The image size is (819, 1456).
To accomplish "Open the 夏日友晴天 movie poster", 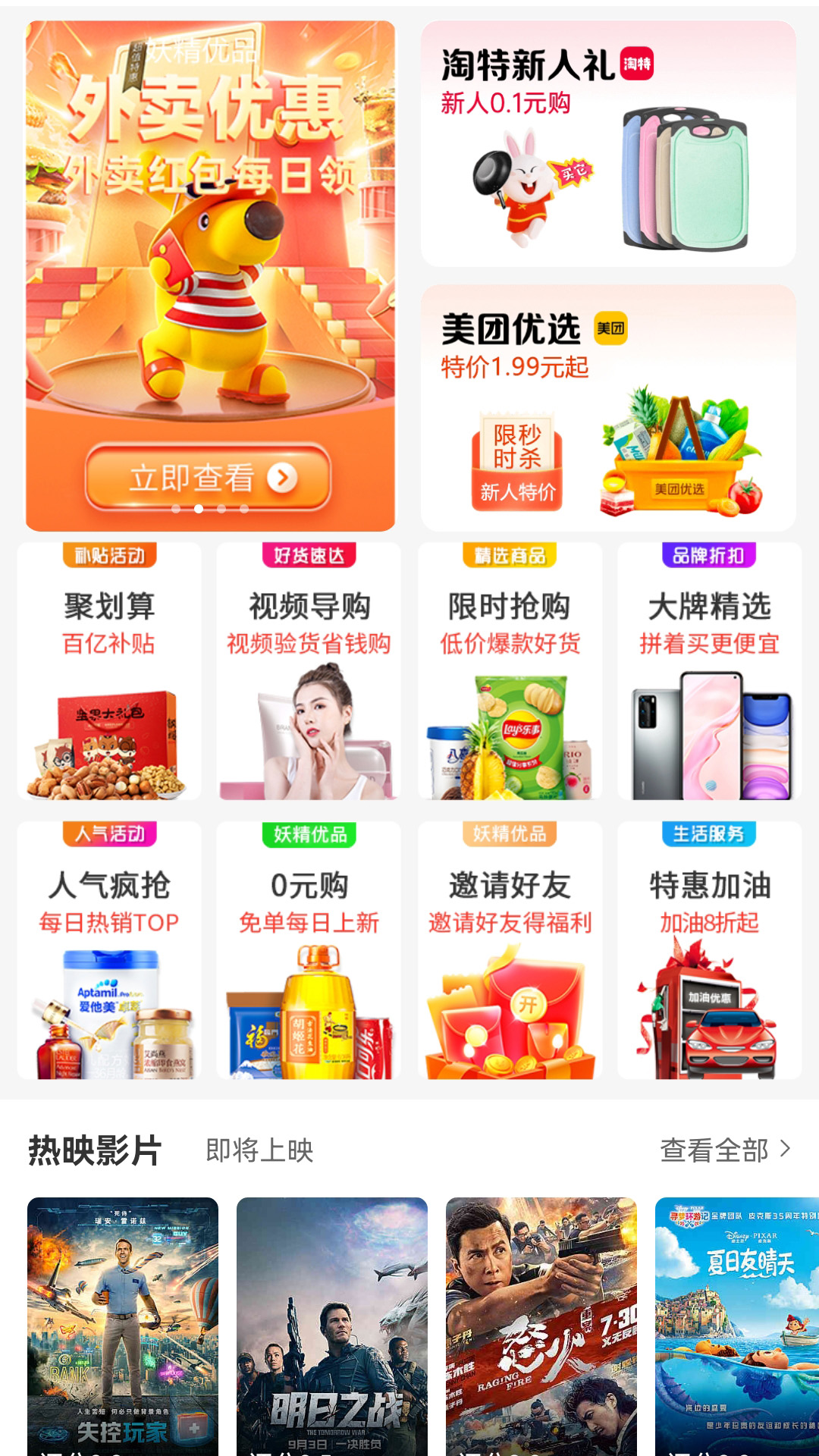I will click(736, 1326).
